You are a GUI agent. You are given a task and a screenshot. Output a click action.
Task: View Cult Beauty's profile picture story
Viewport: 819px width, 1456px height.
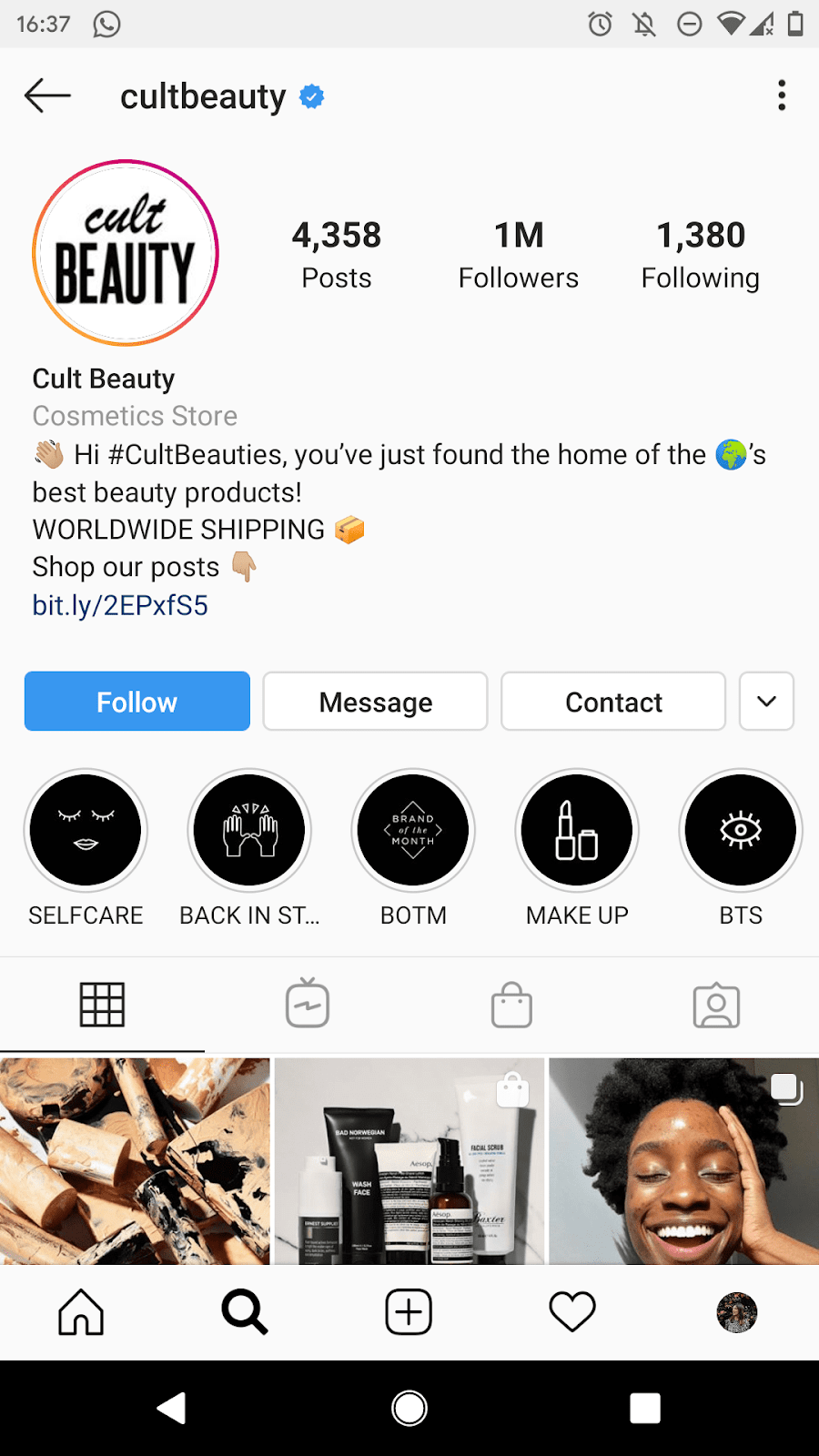click(126, 253)
